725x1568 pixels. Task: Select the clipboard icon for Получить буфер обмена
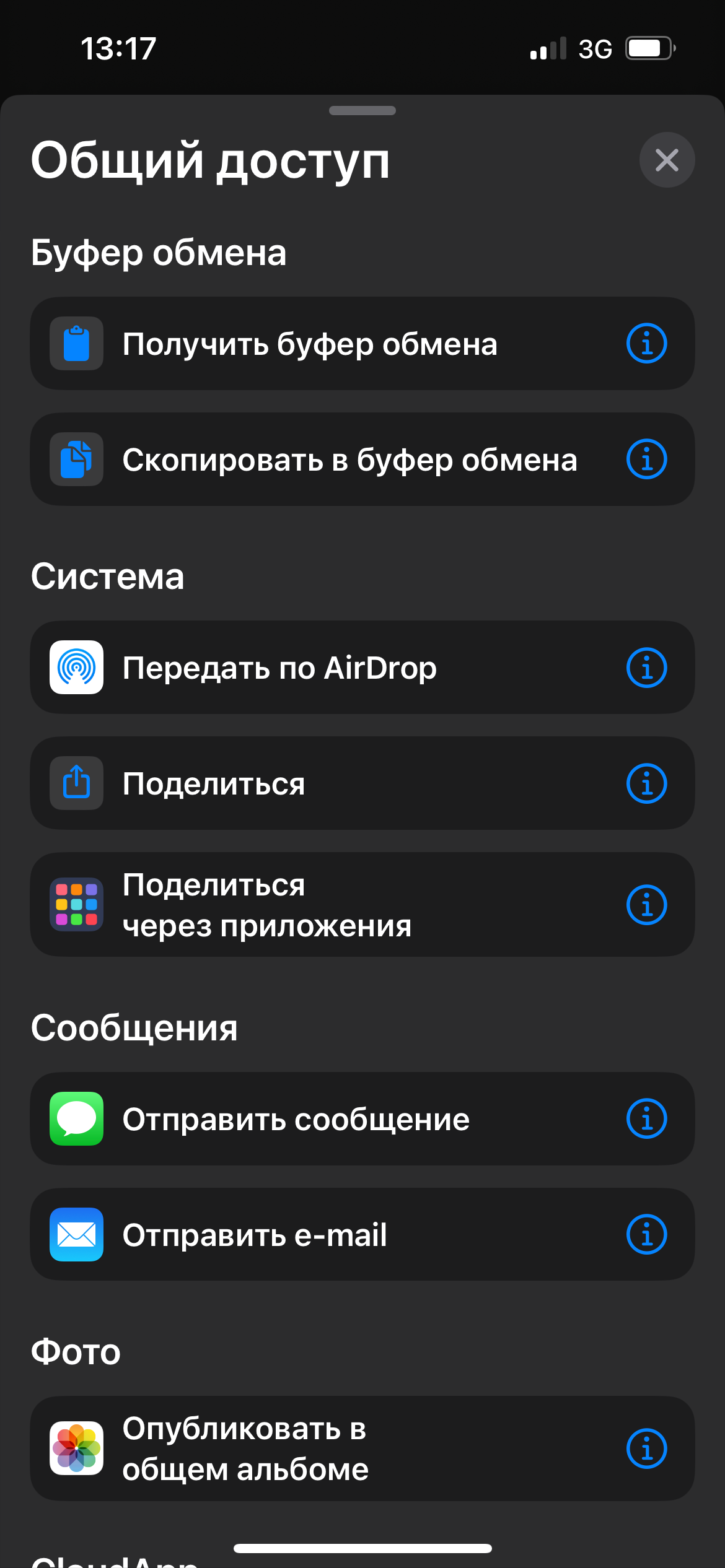pos(76,343)
